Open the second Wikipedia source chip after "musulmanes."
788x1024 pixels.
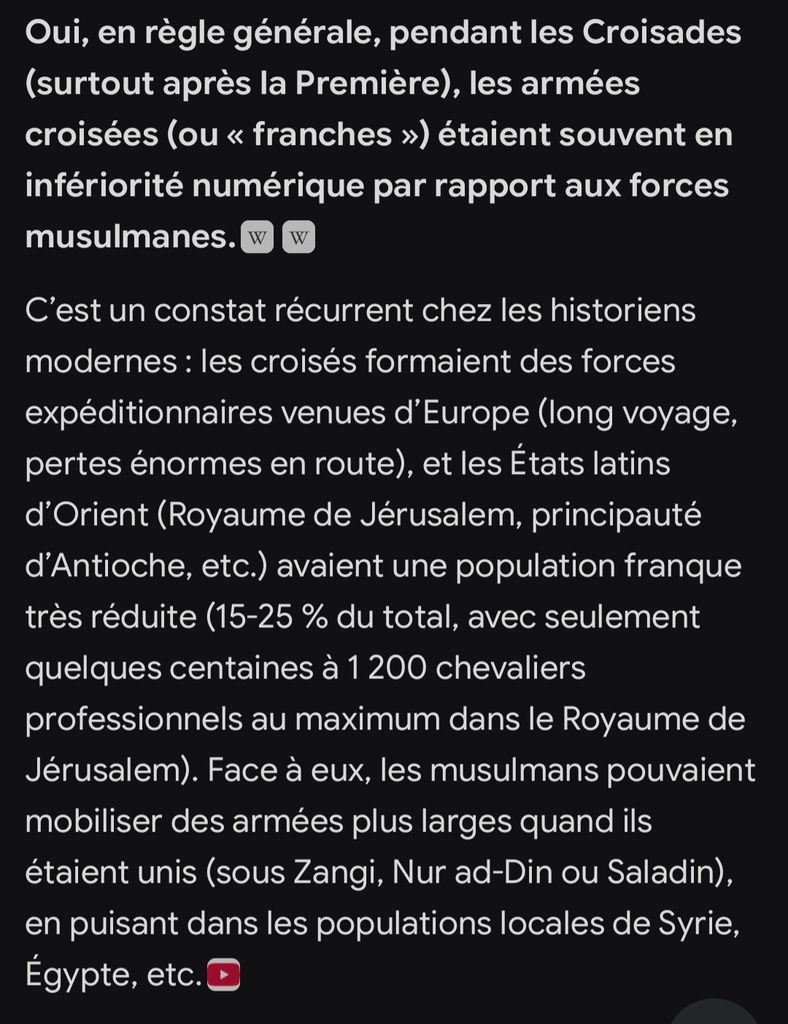tap(298, 237)
